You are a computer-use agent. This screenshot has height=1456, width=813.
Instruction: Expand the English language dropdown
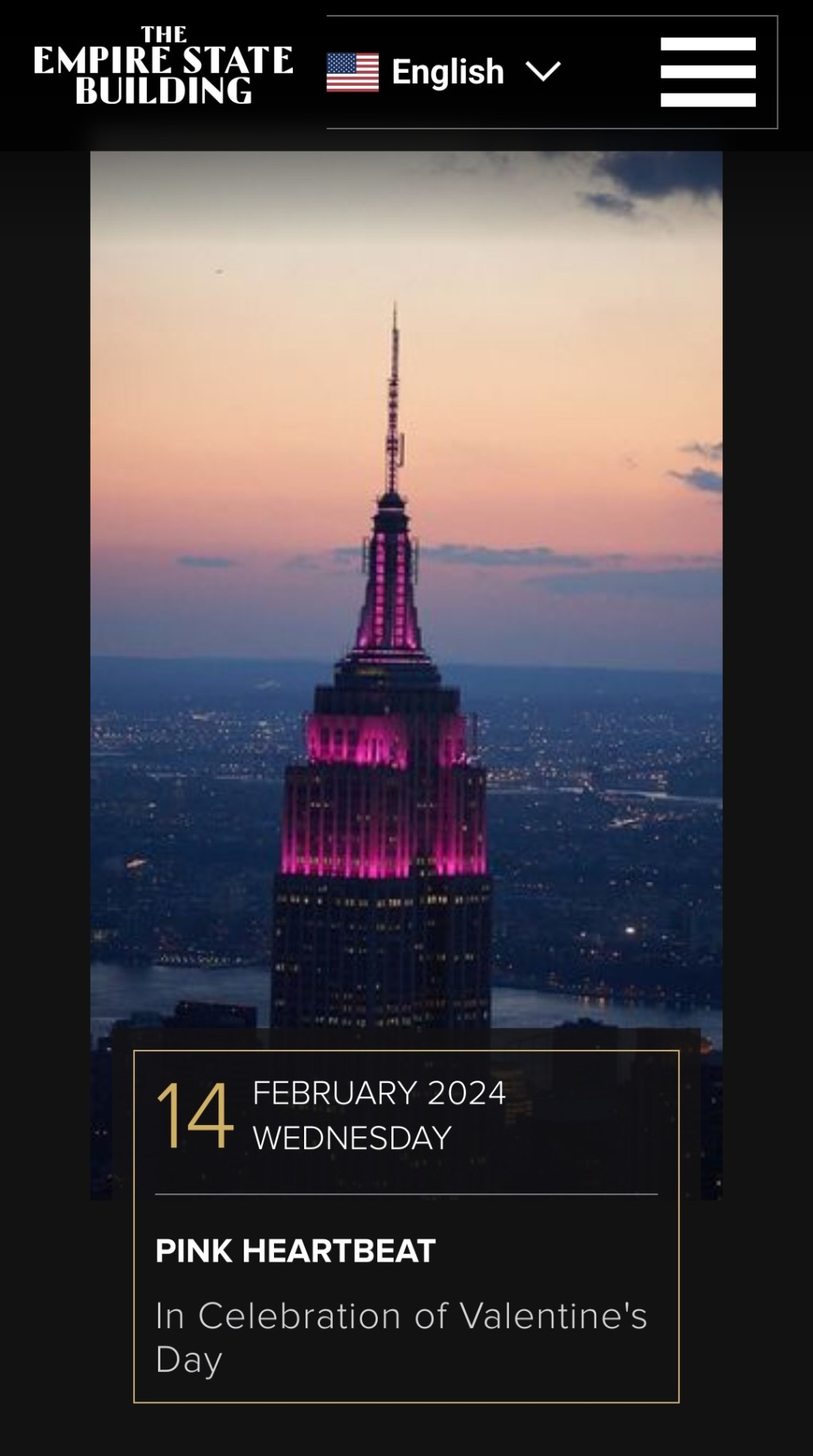(x=445, y=72)
